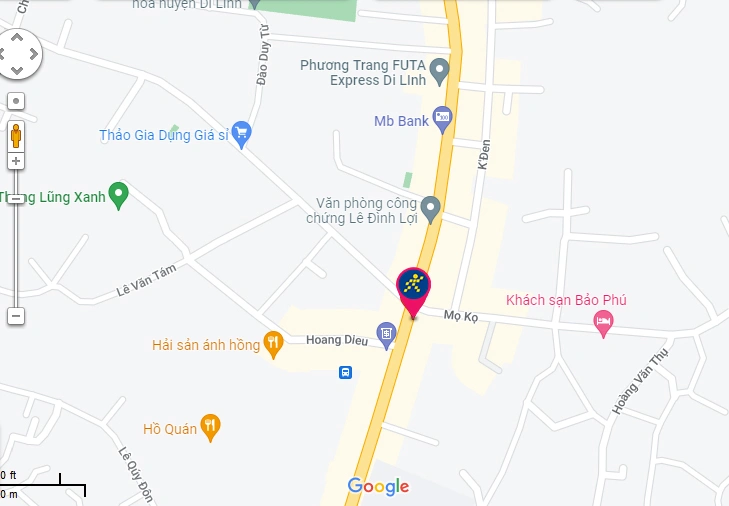Open the Lũng Xanh place marker

(119, 194)
